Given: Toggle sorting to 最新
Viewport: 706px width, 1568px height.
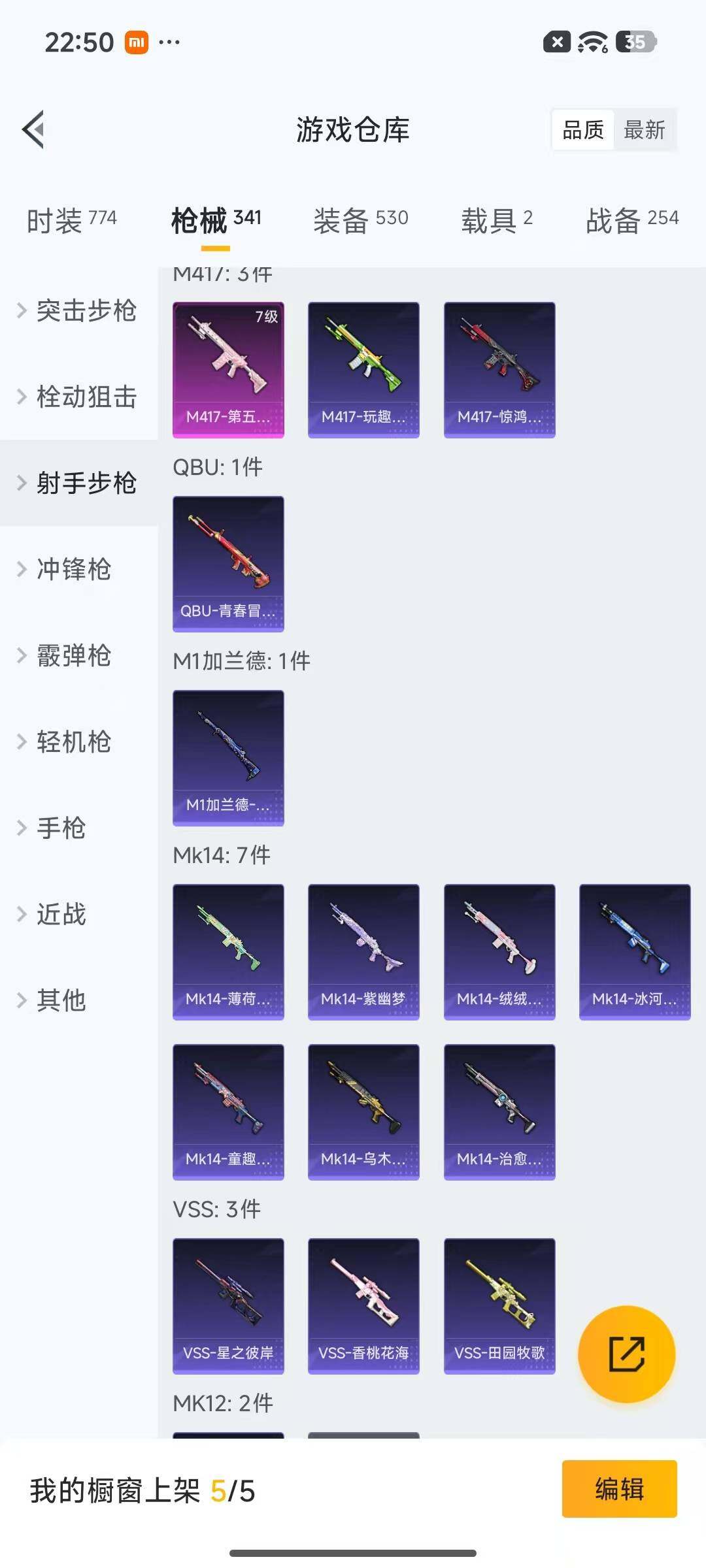Looking at the screenshot, I should (644, 130).
